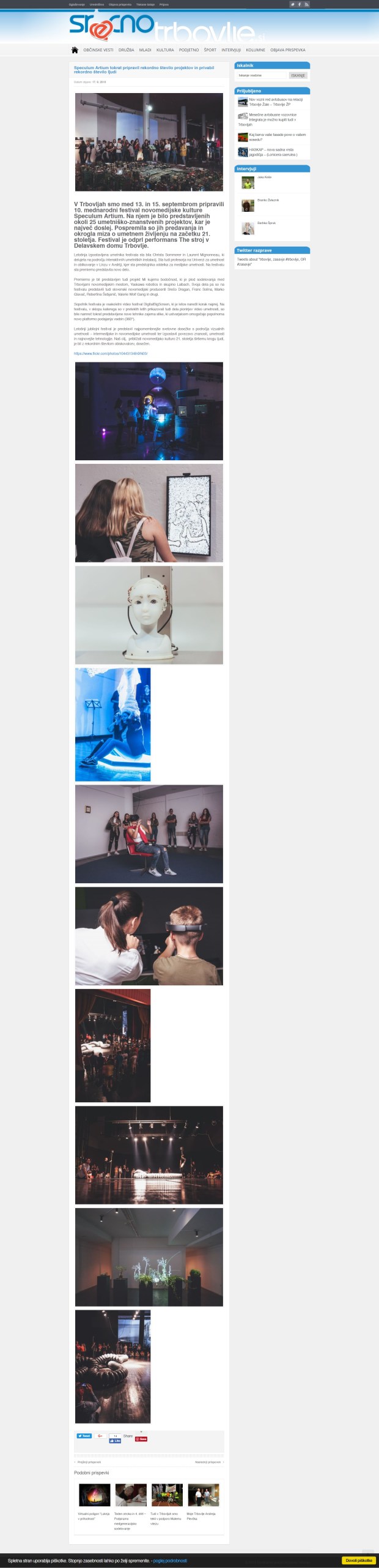Go to Naslednji prispevek
Screen dimensions: 379x1568
tap(209, 1462)
